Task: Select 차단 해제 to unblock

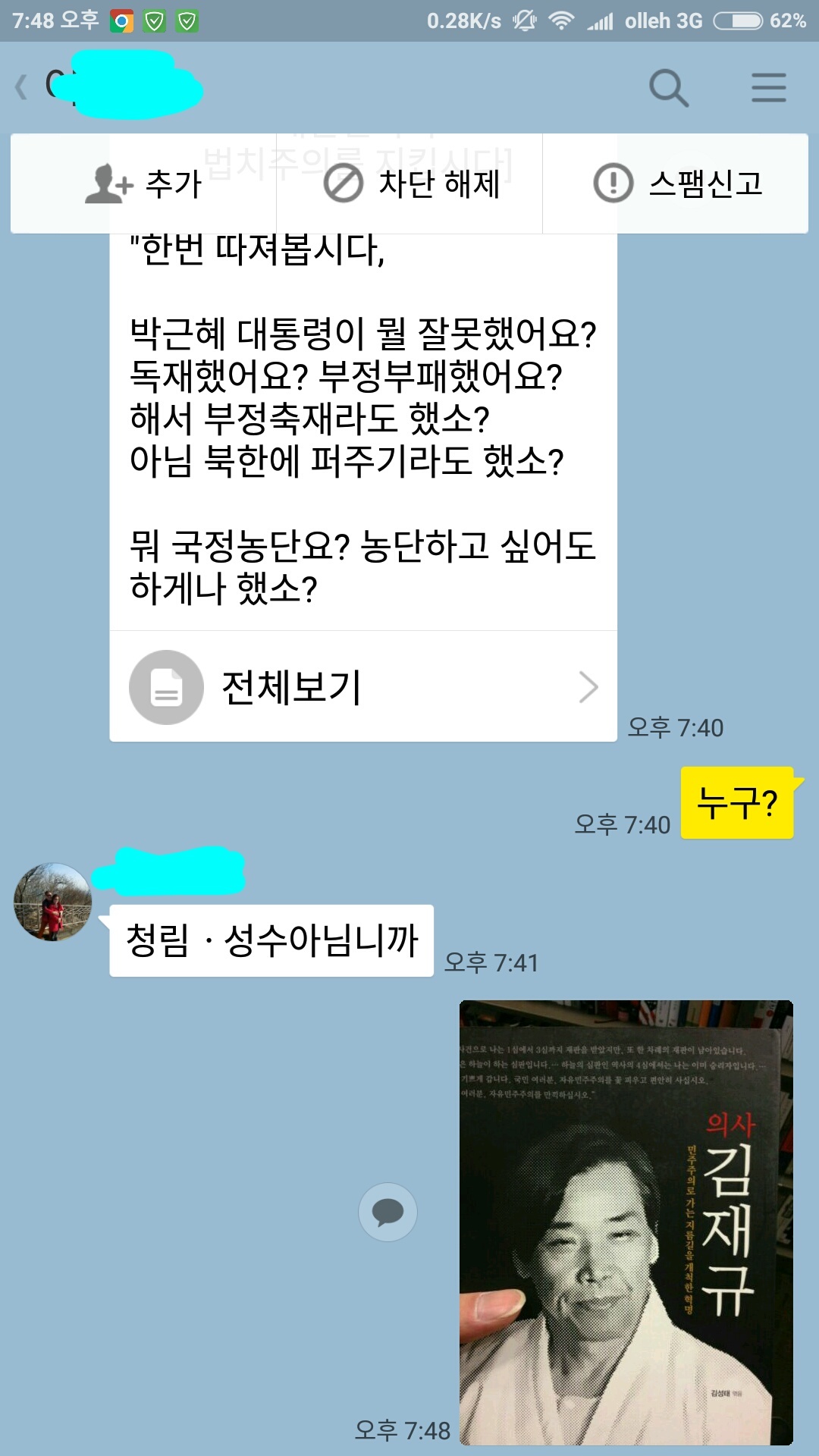Action: click(411, 184)
